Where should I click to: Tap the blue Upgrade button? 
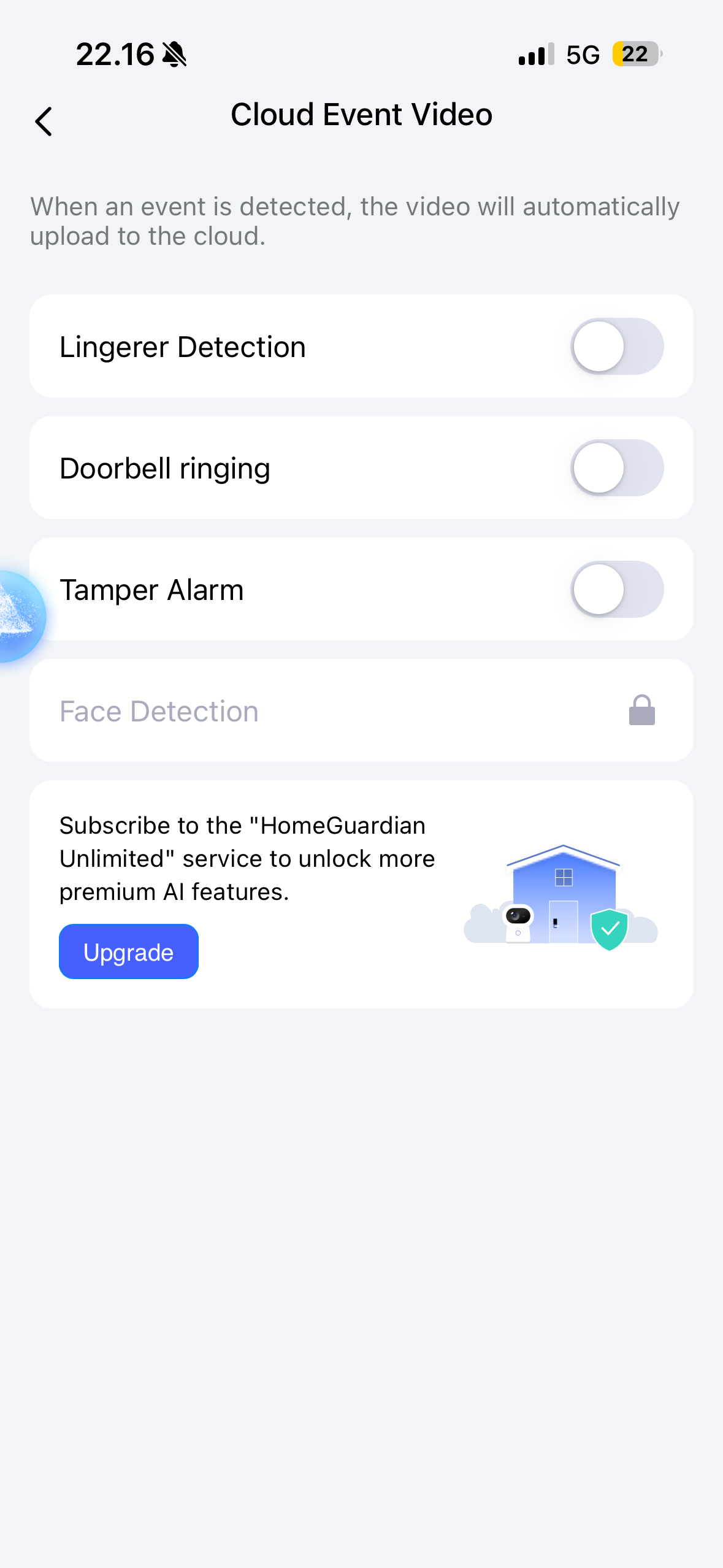coord(129,951)
